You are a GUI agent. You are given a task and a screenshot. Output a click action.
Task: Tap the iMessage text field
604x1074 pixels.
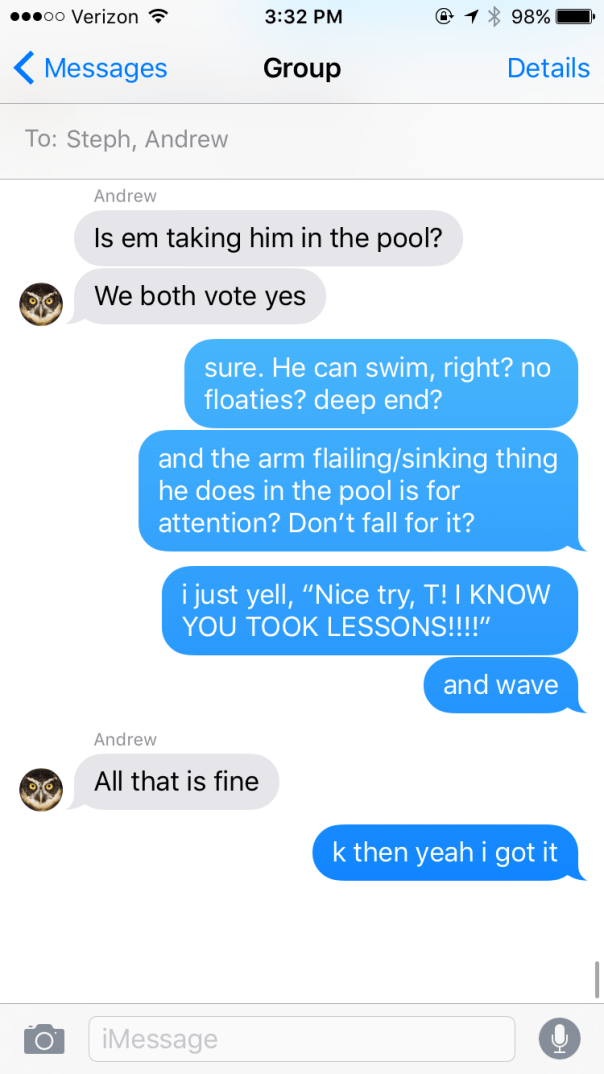[301, 1038]
